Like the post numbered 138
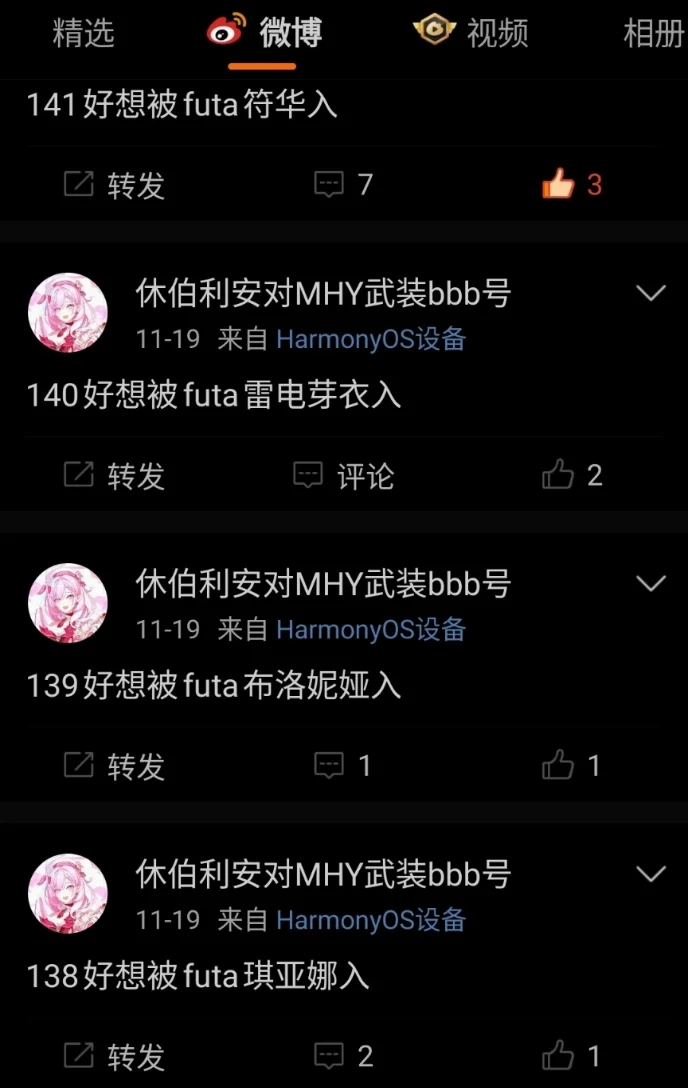 571,1056
